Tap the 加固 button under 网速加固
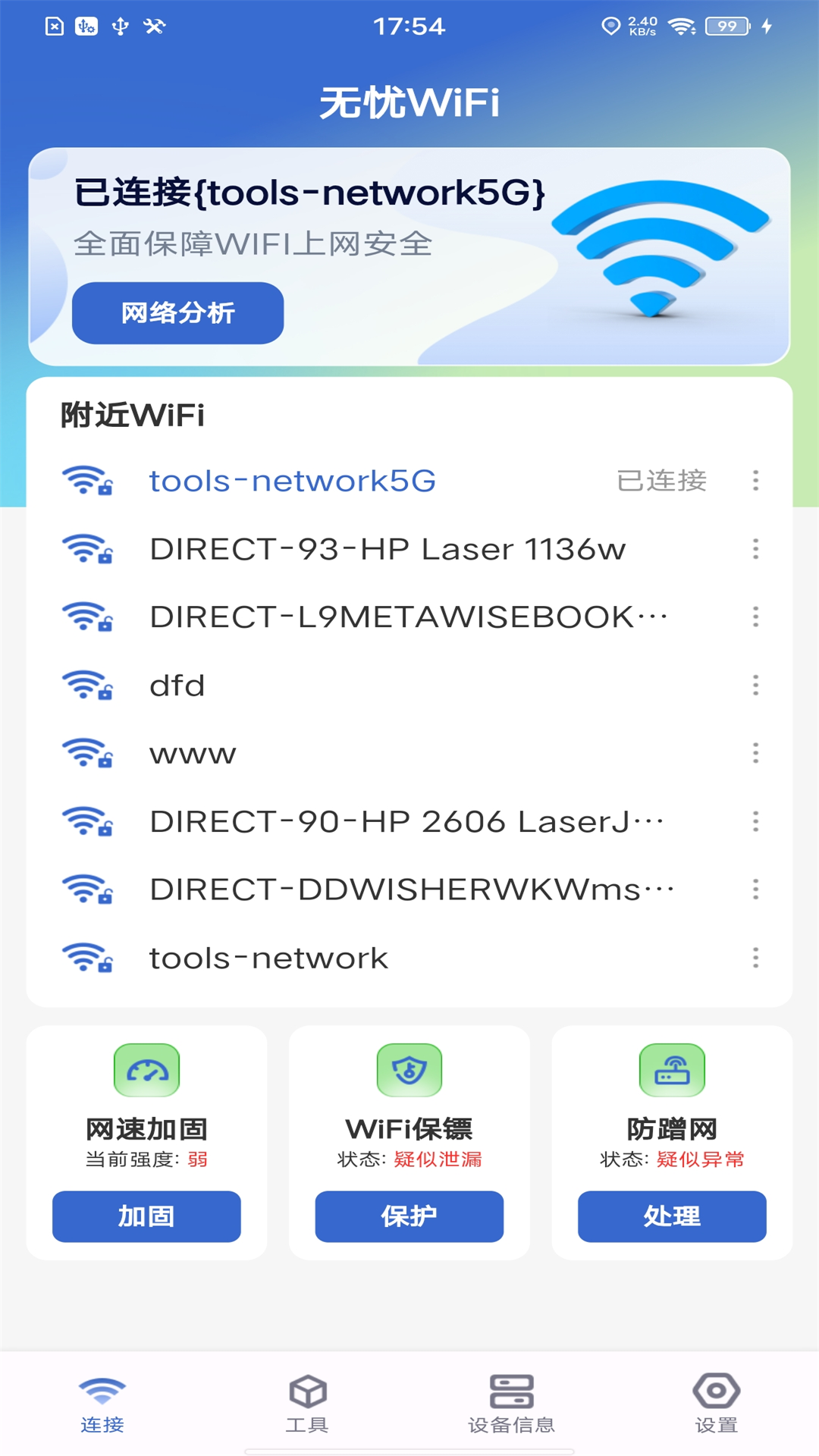This screenshot has height=1456, width=819. (x=146, y=1216)
